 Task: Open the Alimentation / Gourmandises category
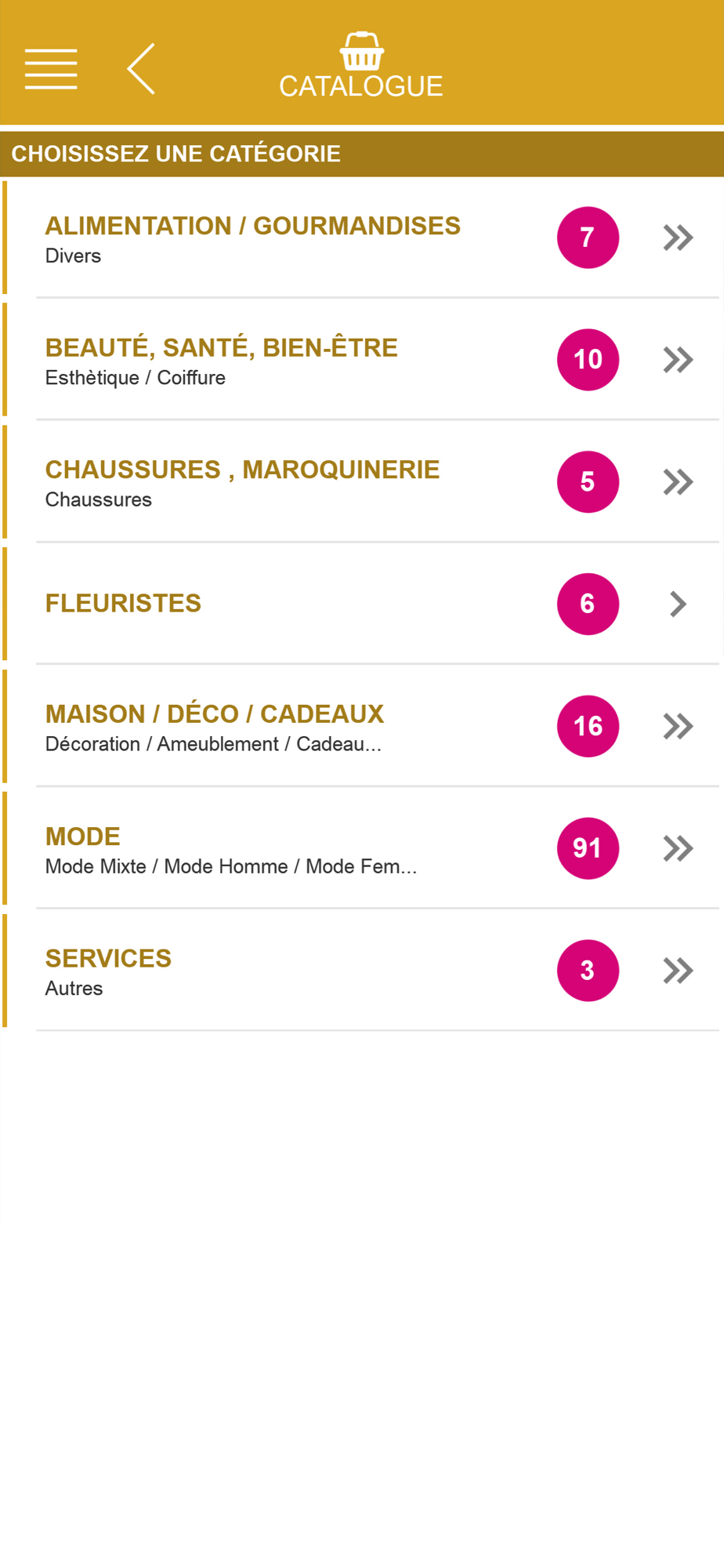(362, 238)
